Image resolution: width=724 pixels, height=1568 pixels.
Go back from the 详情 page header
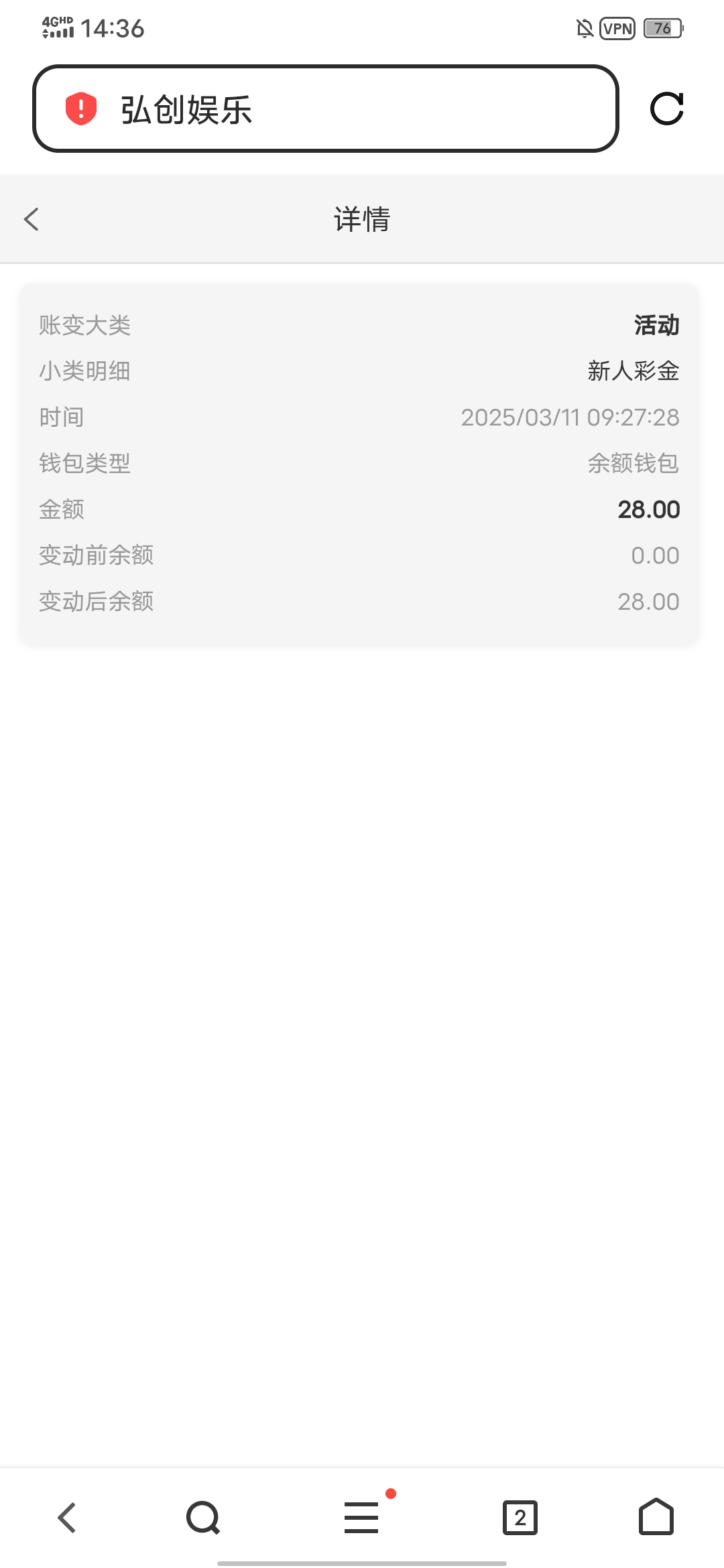click(32, 219)
